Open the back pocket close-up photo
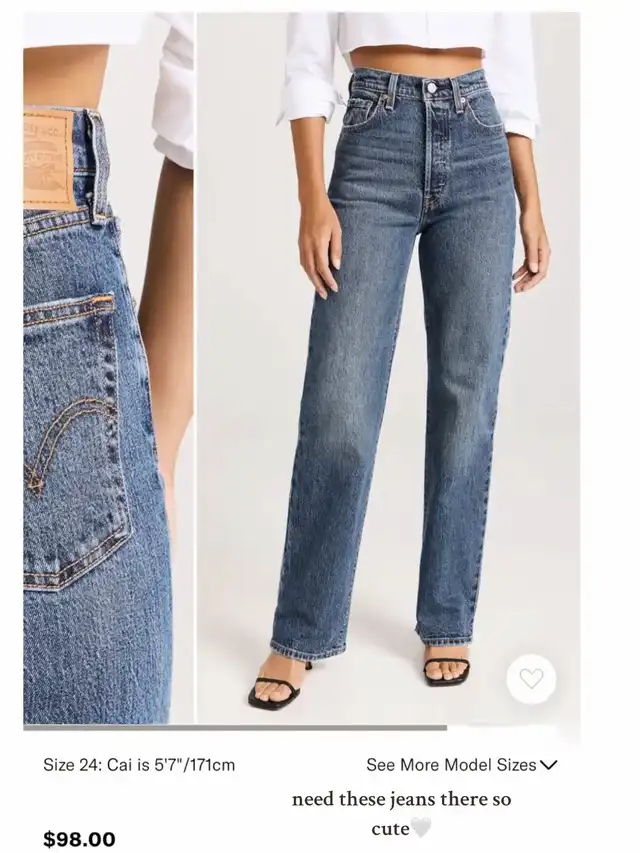 108,368
